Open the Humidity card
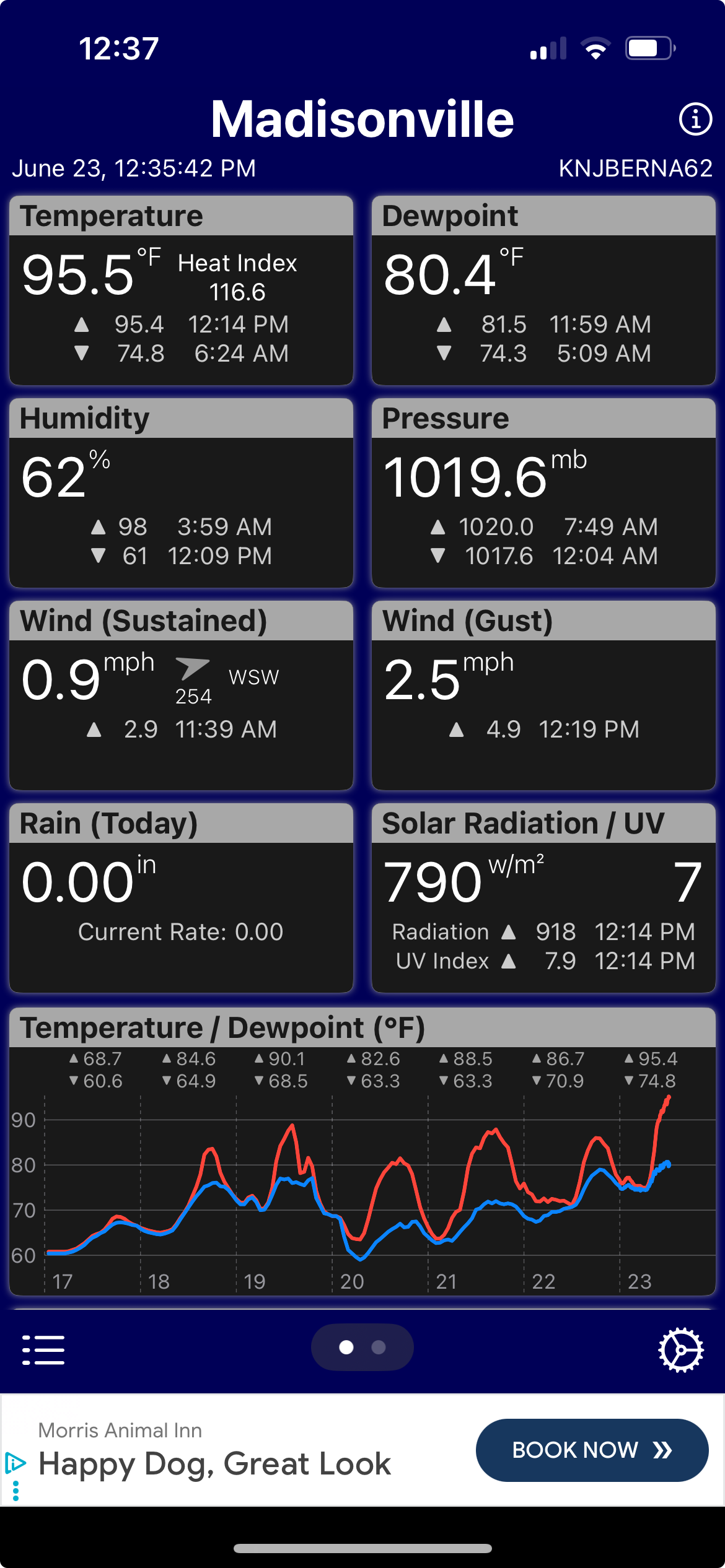Screen dimensions: 725x1568 point(181,493)
